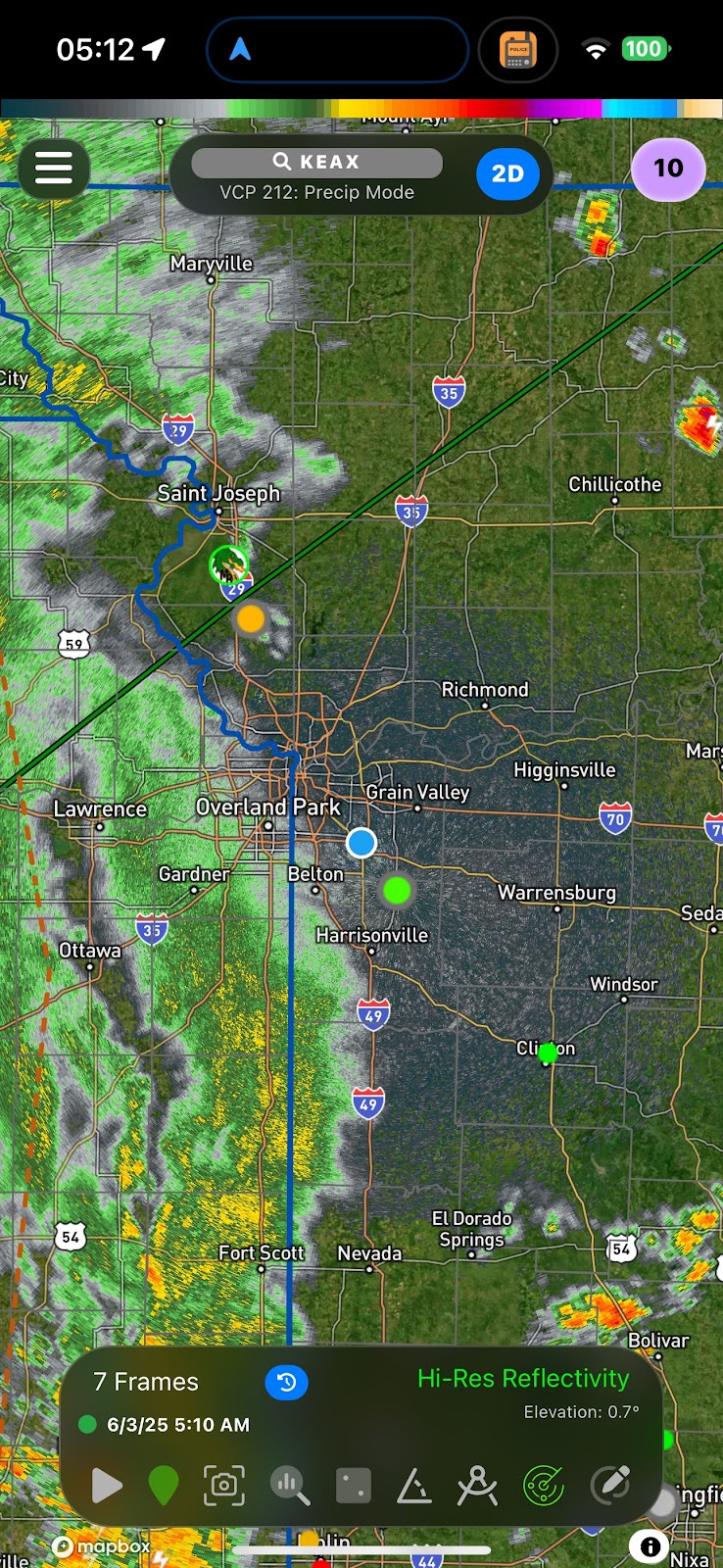The height and width of the screenshot is (1568, 723).
Task: Open the purple 10 alerts badge
Action: (668, 169)
